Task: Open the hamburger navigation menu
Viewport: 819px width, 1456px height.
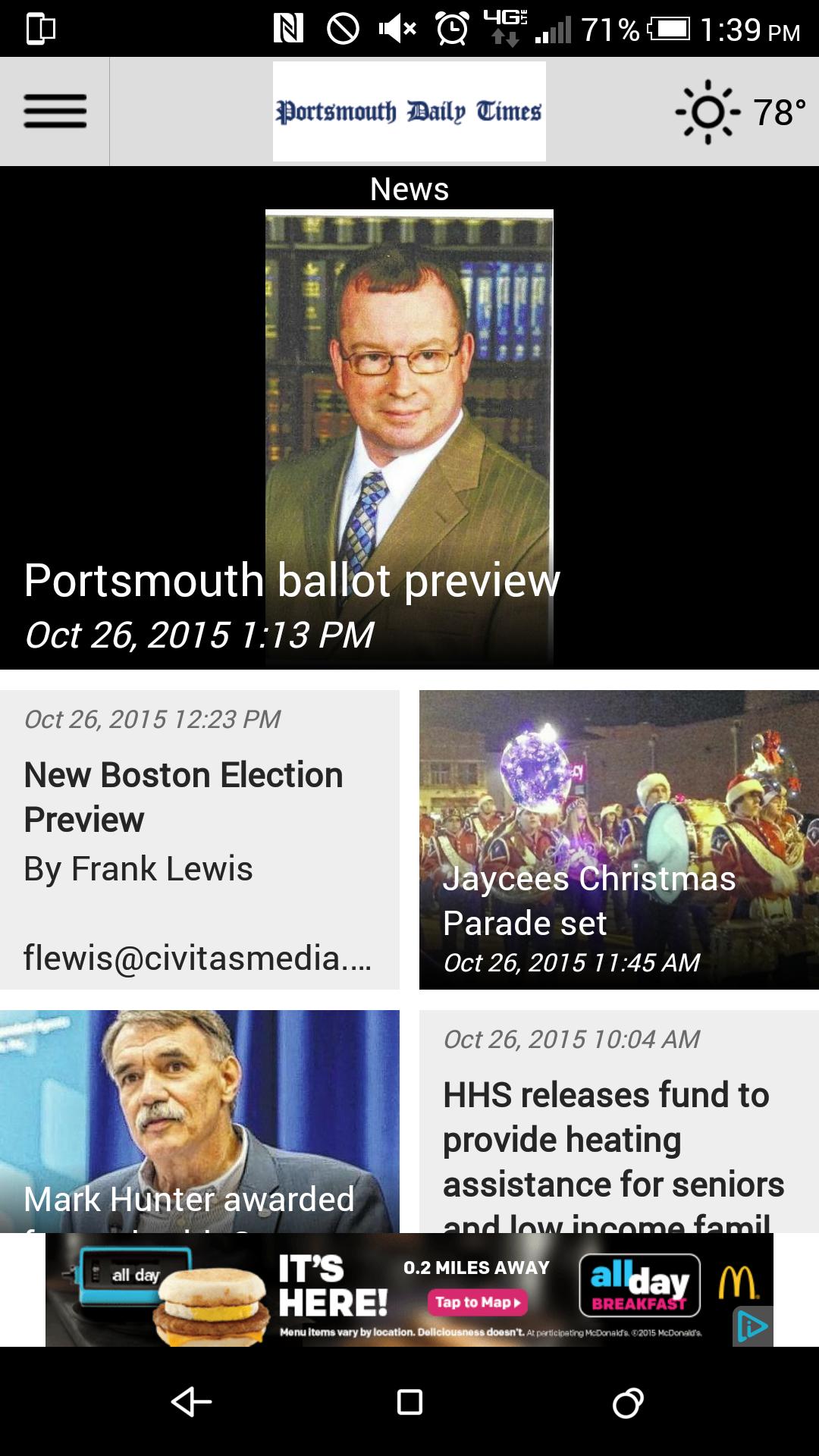Action: tap(54, 111)
